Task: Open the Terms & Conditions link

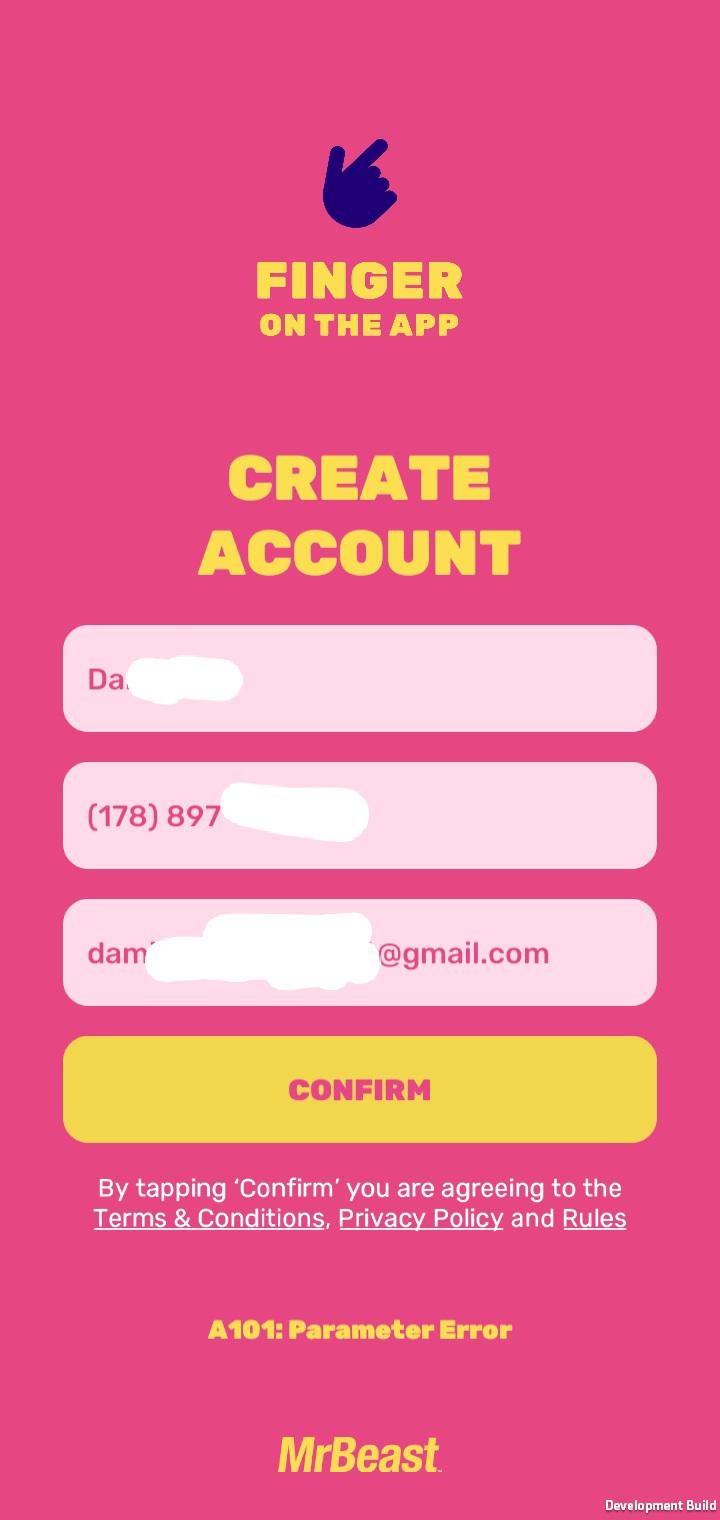Action: (209, 1218)
